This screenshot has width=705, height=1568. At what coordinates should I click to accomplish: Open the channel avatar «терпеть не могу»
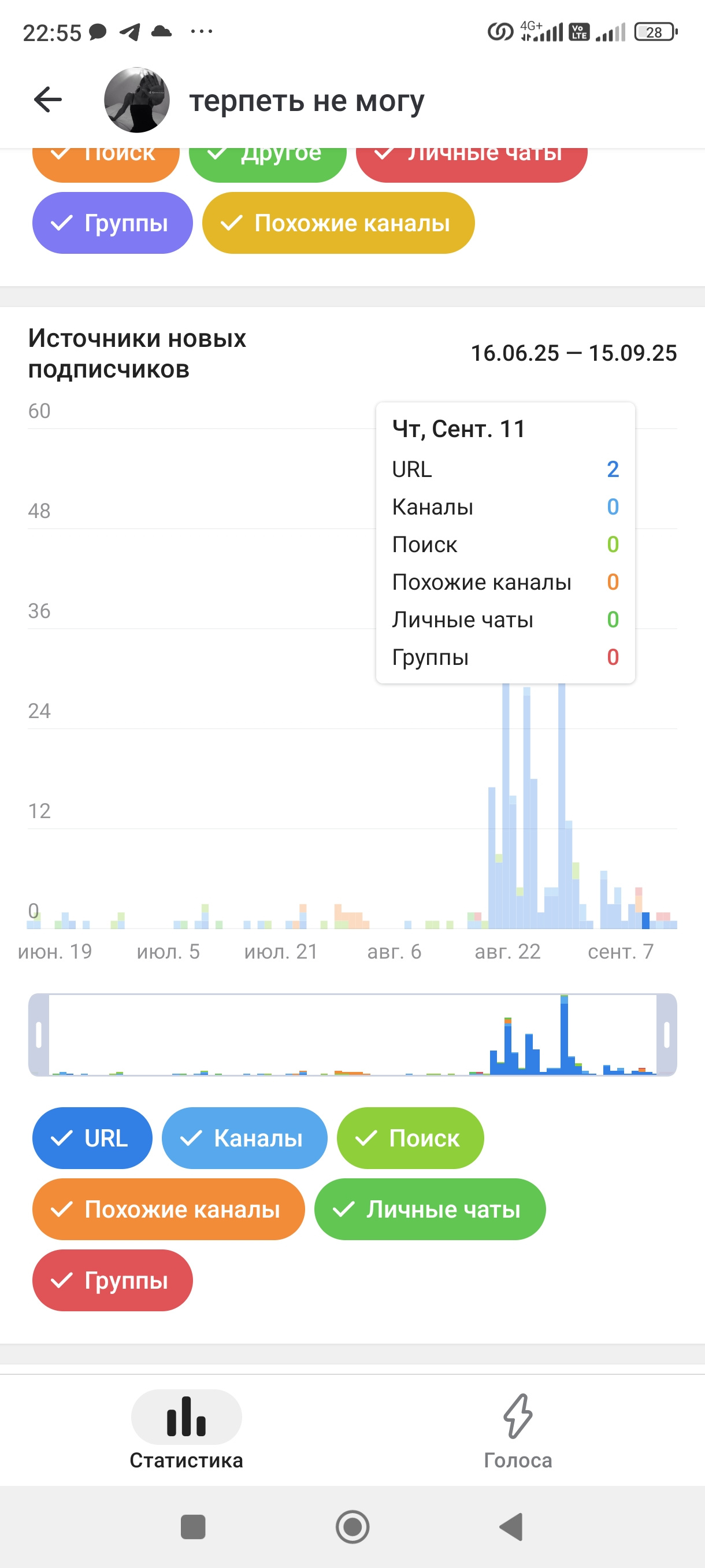coord(137,100)
